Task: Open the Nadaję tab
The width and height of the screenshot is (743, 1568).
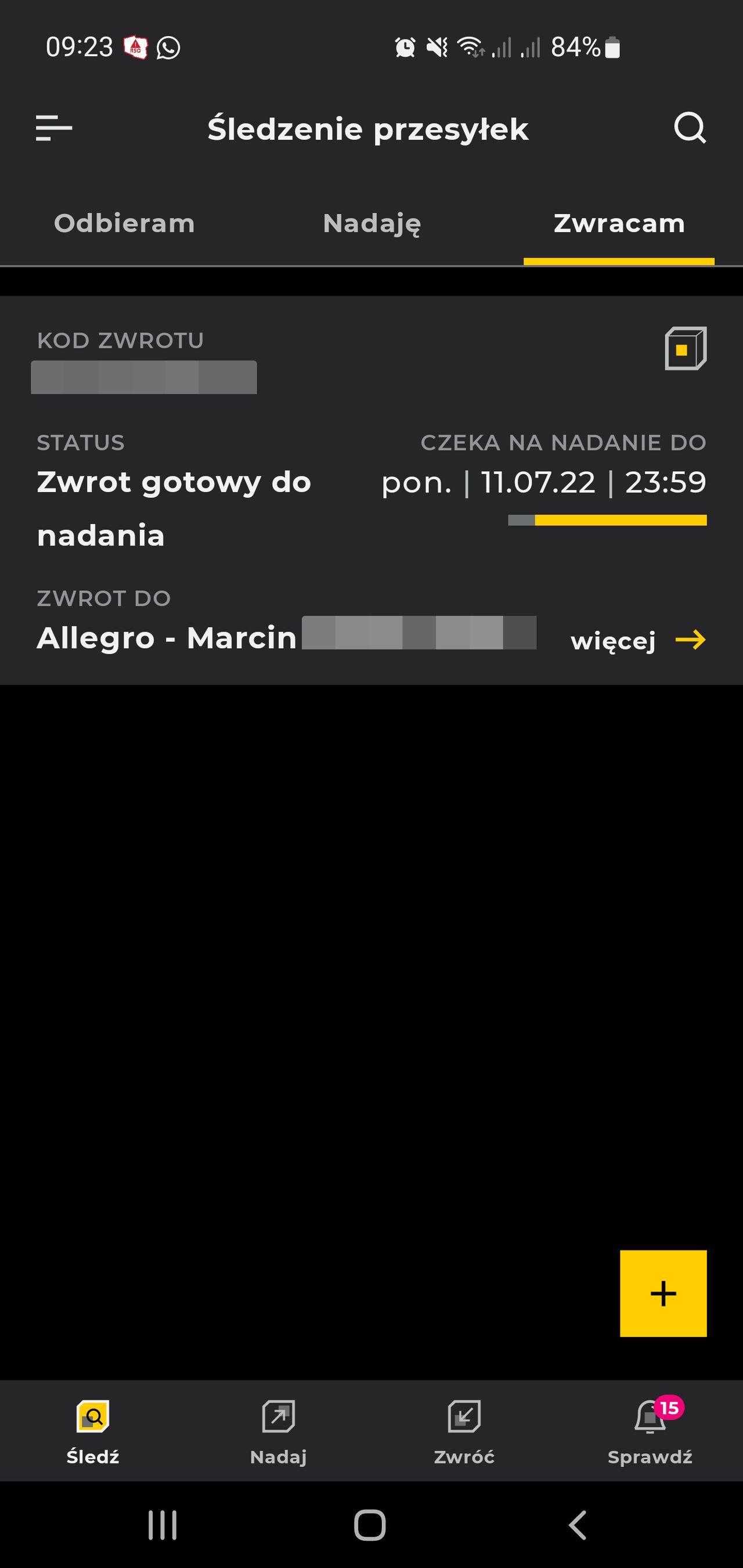Action: (x=371, y=223)
